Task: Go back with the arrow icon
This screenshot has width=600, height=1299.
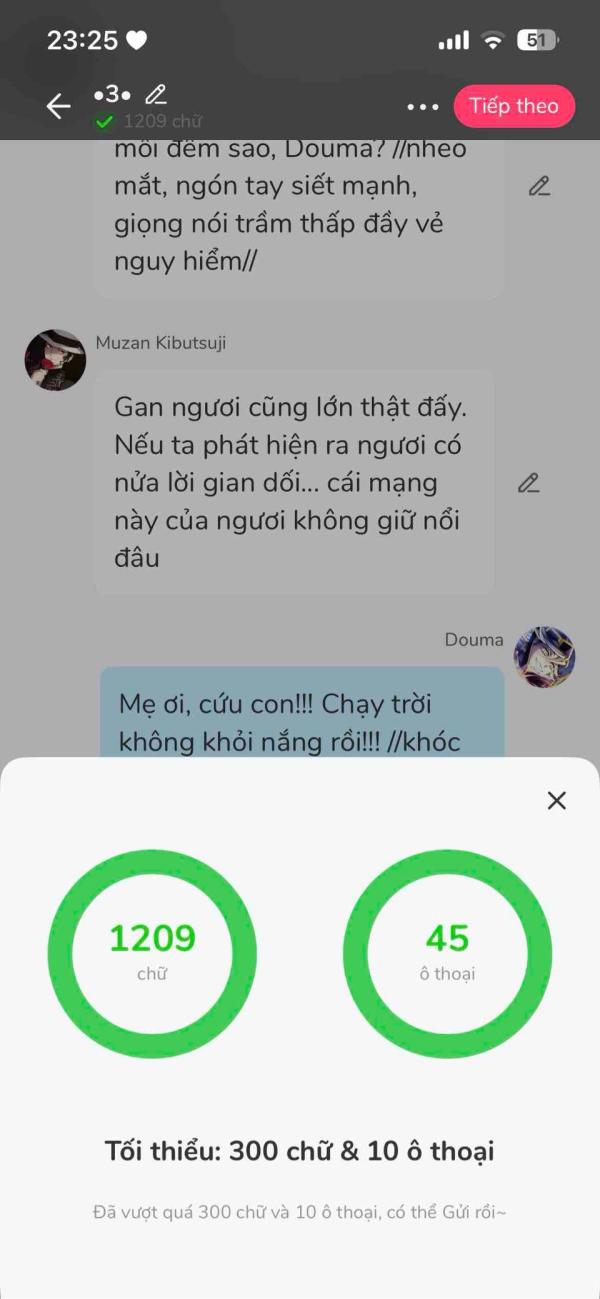Action: point(58,107)
